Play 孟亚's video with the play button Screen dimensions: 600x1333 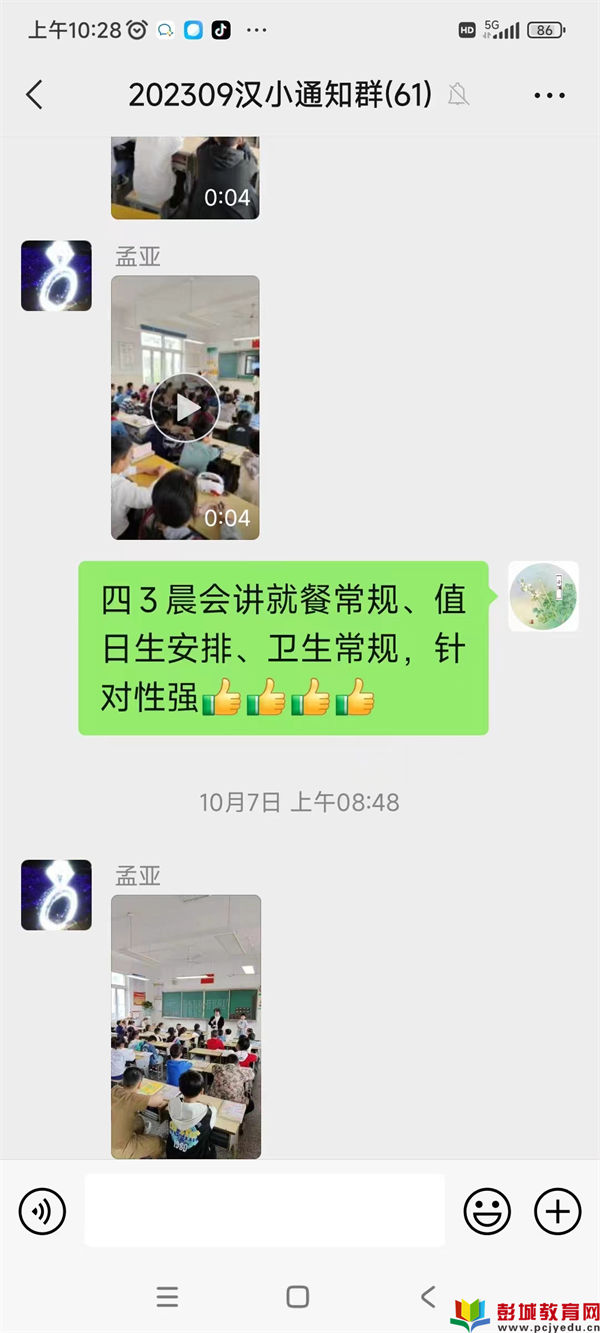pyautogui.click(x=185, y=407)
